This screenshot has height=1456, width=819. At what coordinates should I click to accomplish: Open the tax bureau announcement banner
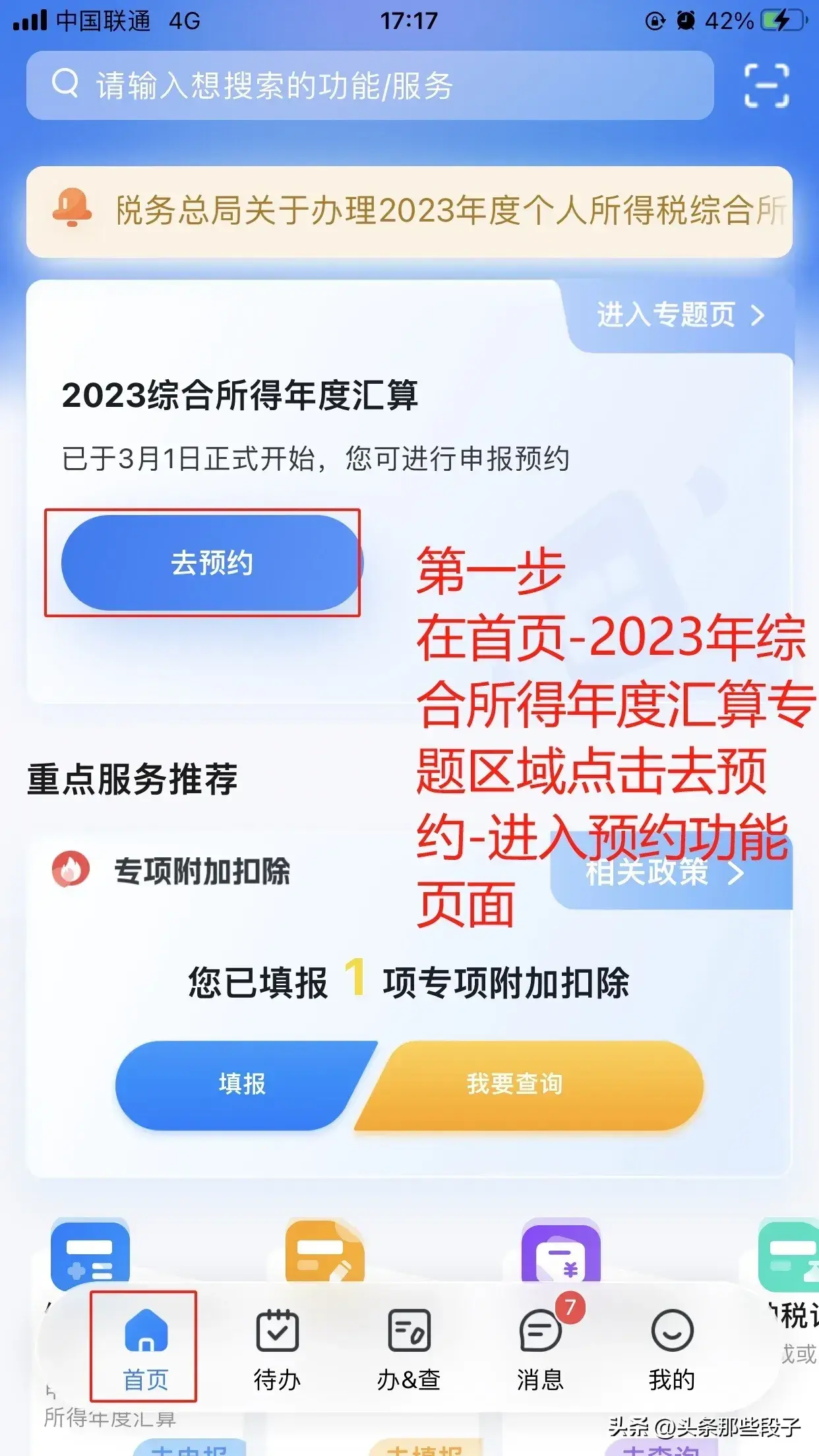pos(409,212)
